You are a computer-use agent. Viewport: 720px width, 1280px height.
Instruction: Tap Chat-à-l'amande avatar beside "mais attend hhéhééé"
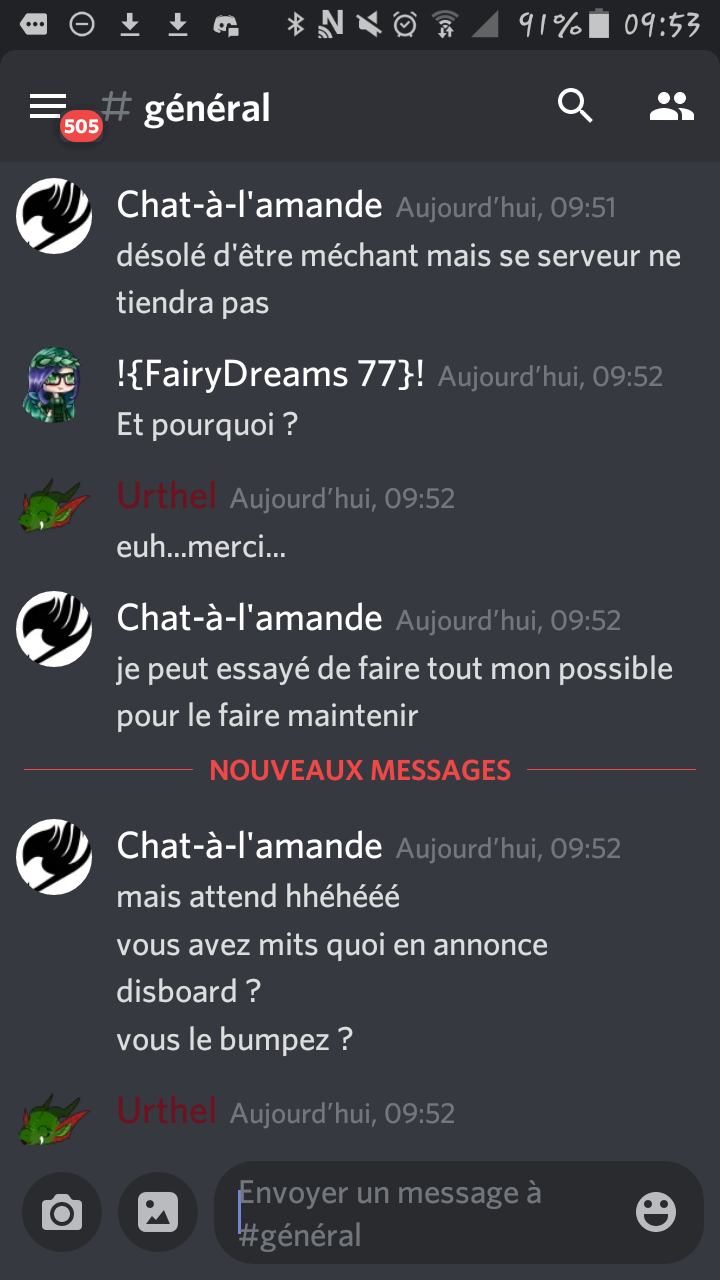tap(53, 856)
